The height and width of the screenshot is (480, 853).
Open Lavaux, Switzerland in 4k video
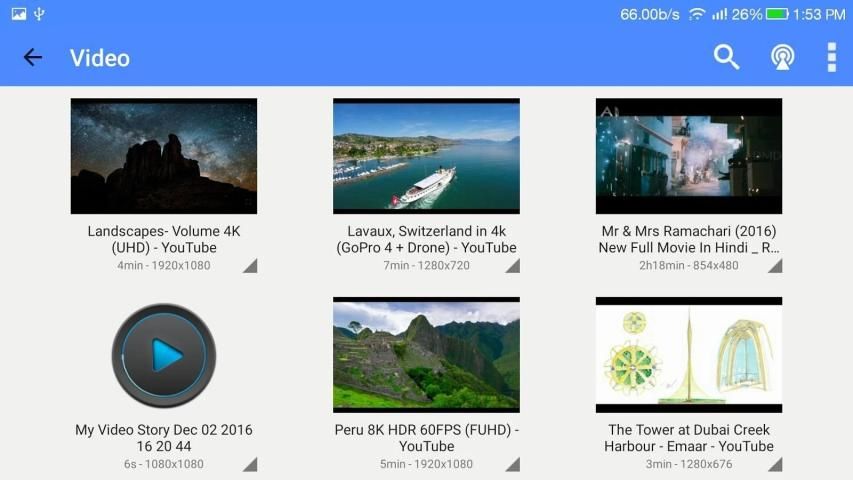coord(426,156)
